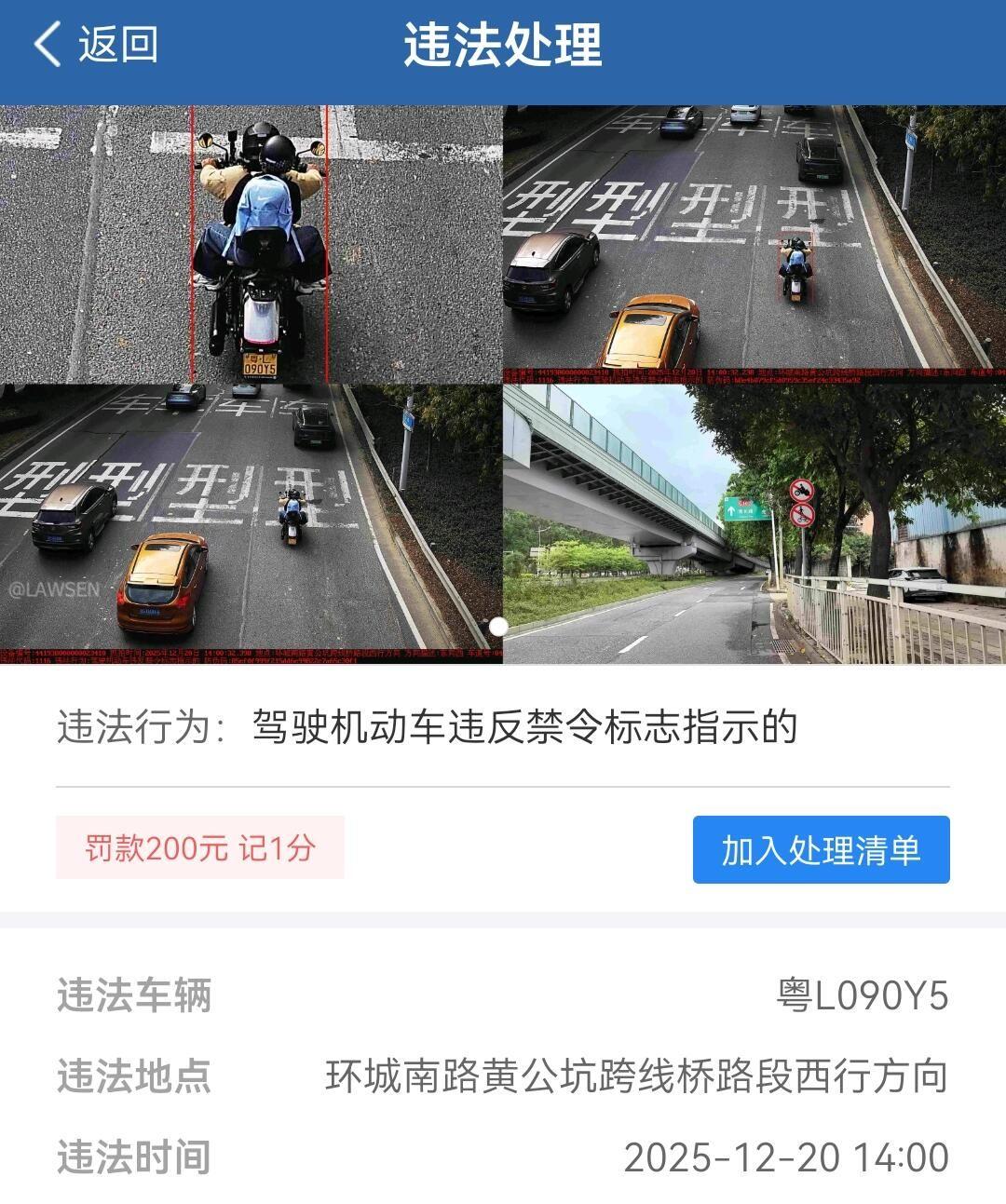1006x1204 pixels.
Task: Open the violation evidence photo
Action: coord(503,384)
